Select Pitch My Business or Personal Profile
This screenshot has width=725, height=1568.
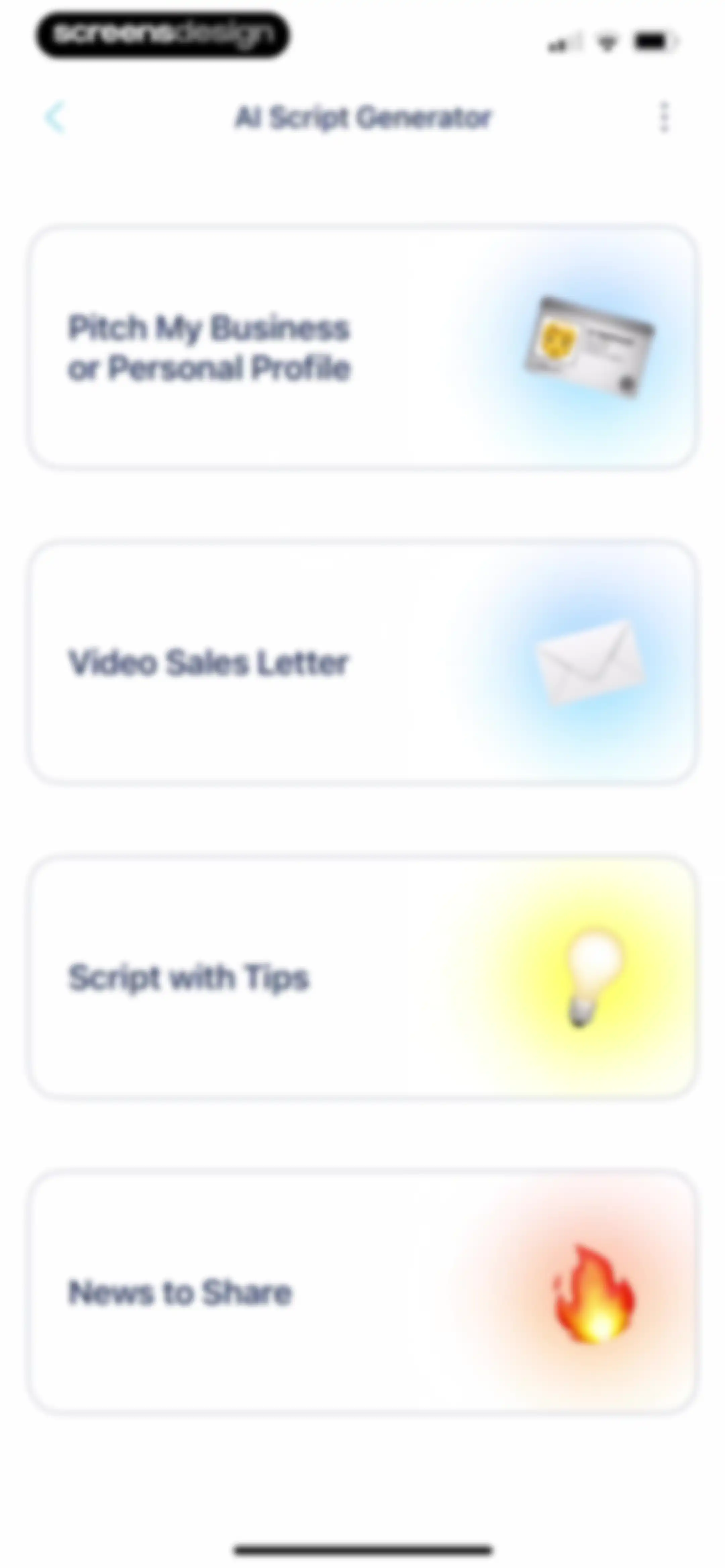tap(362, 348)
